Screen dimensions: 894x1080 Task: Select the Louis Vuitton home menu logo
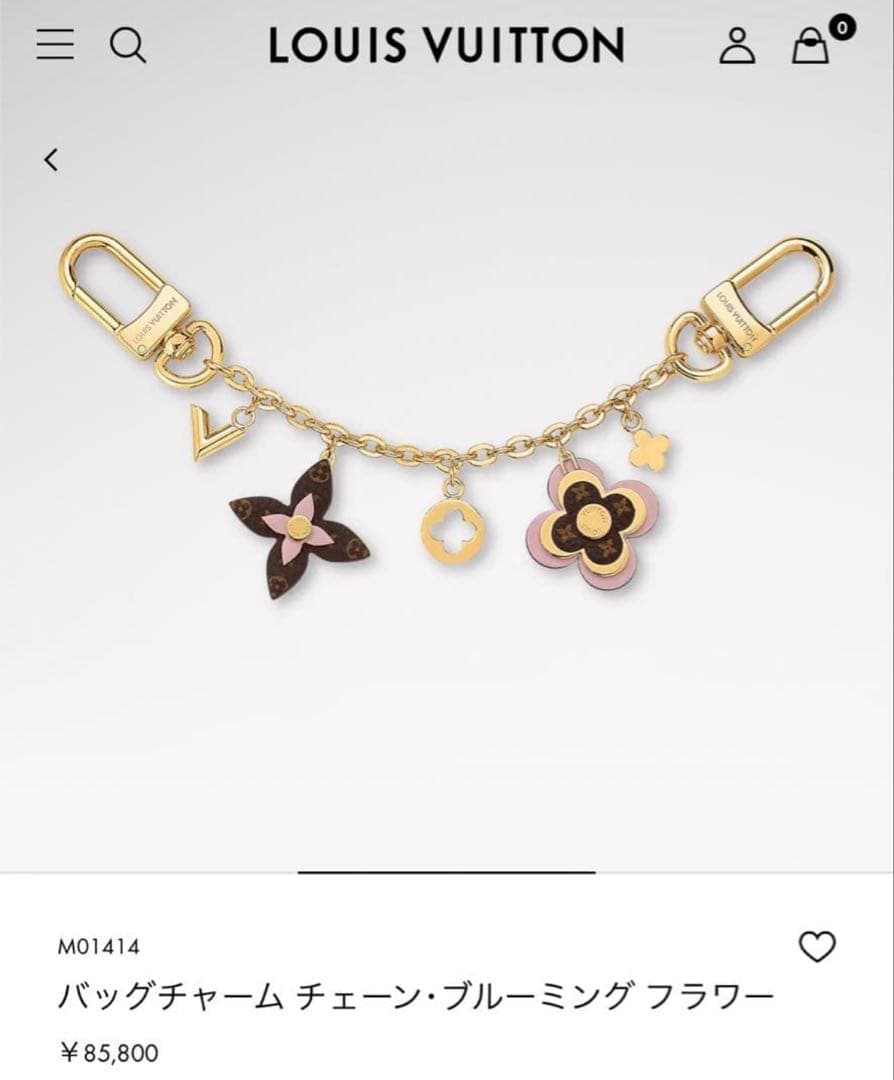point(446,43)
